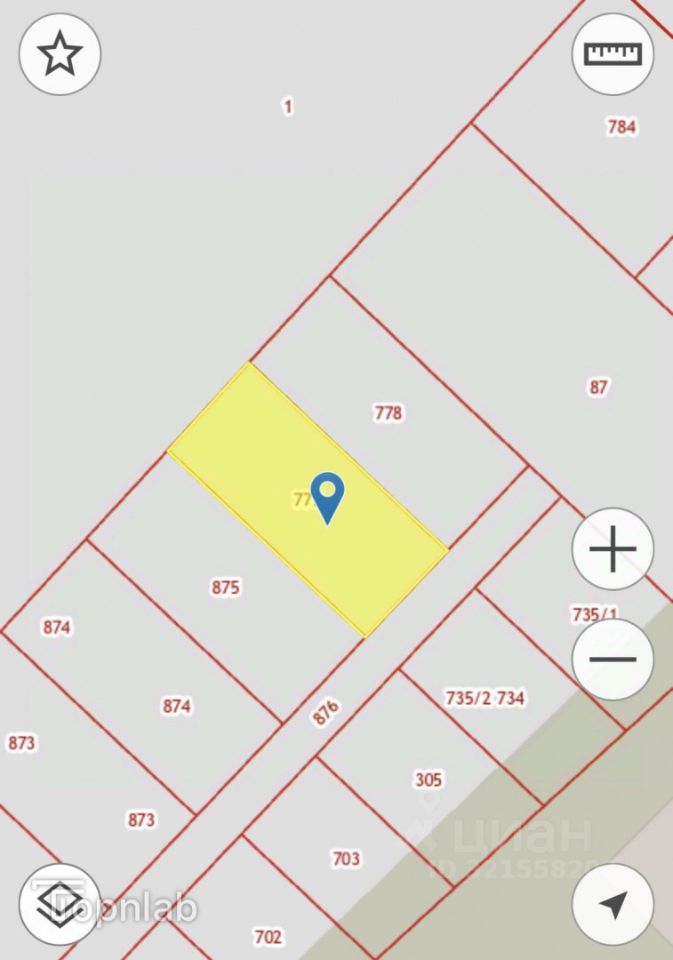The image size is (673, 960).
Task: Add this parcel to favorites with the star
Action: [x=60, y=54]
